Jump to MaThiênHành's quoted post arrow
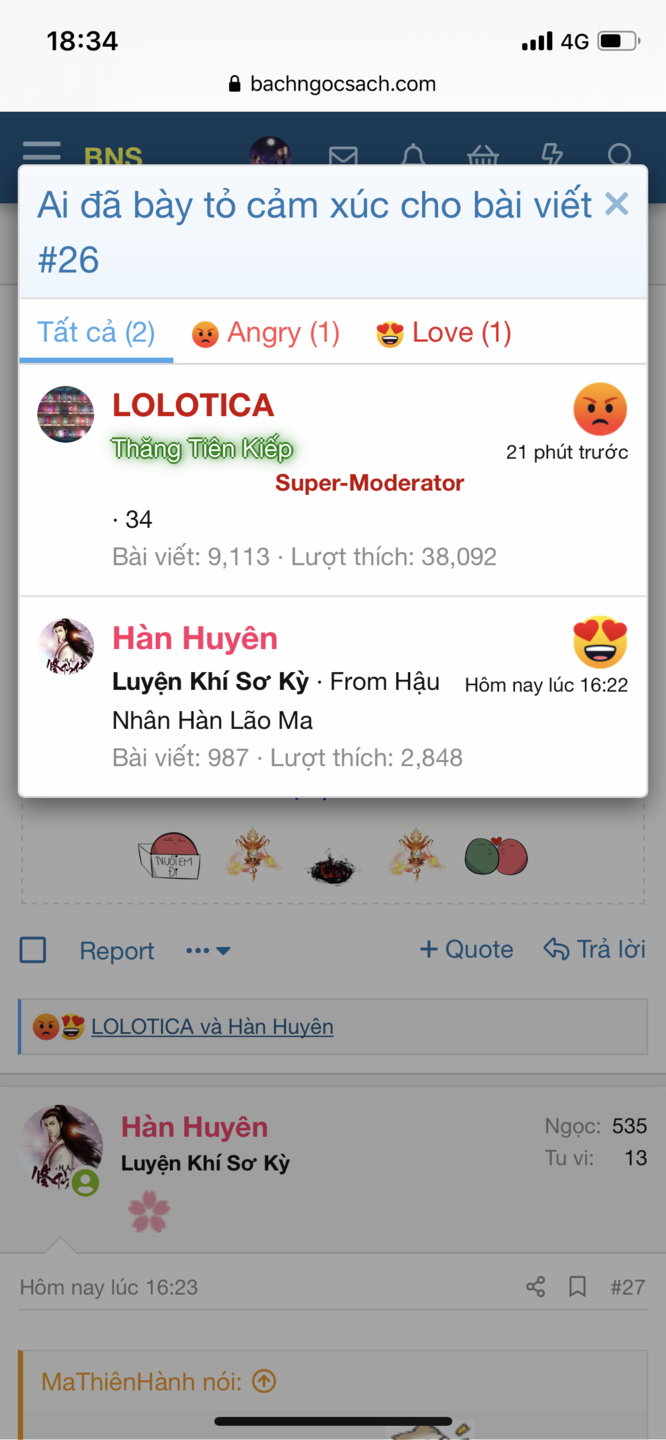Viewport: 666px width, 1440px height. coord(264,1382)
